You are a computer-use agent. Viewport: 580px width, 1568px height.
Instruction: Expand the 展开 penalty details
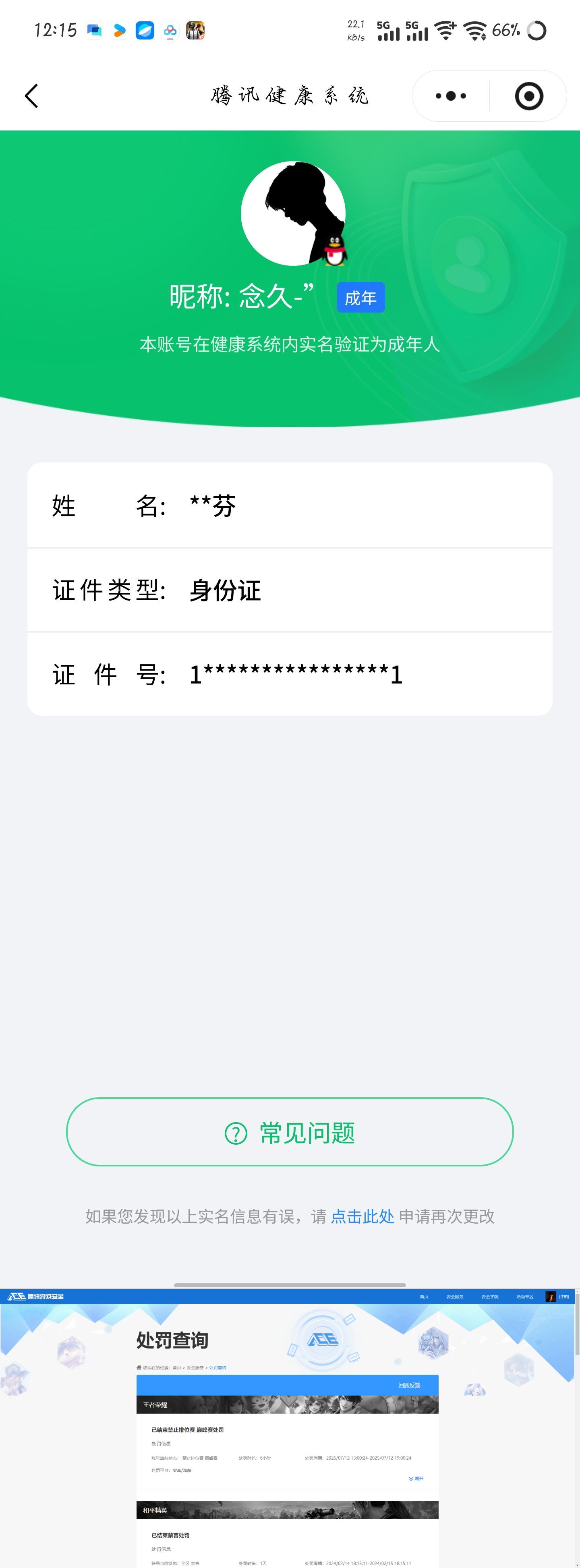tap(416, 1479)
